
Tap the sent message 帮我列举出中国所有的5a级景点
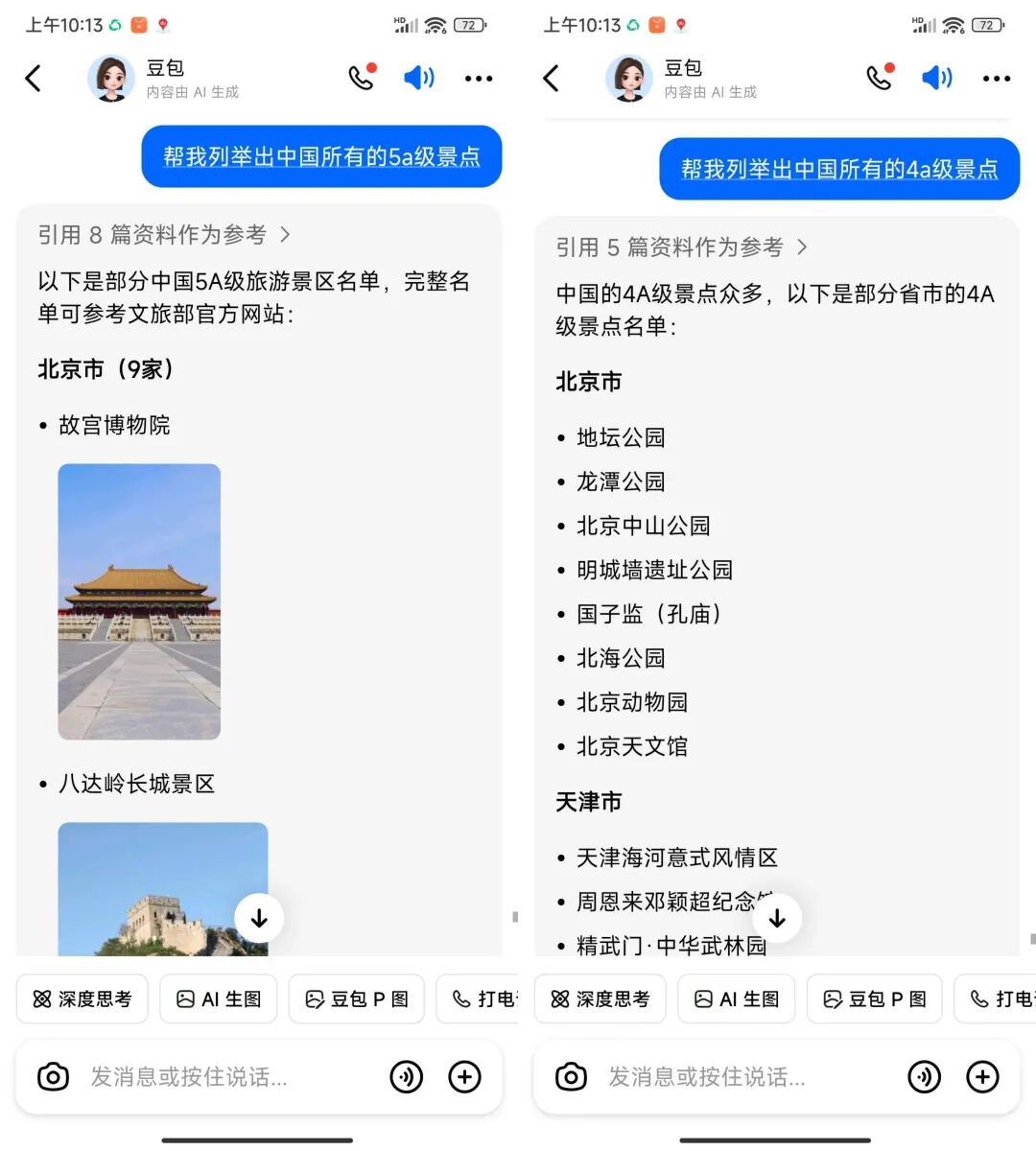pos(321,156)
